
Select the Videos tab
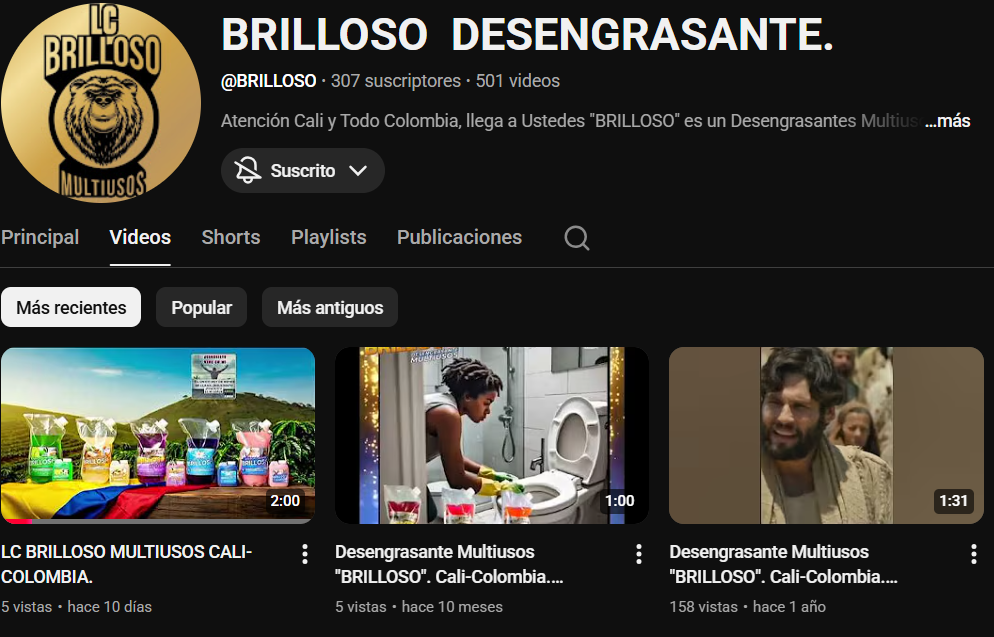(140, 238)
